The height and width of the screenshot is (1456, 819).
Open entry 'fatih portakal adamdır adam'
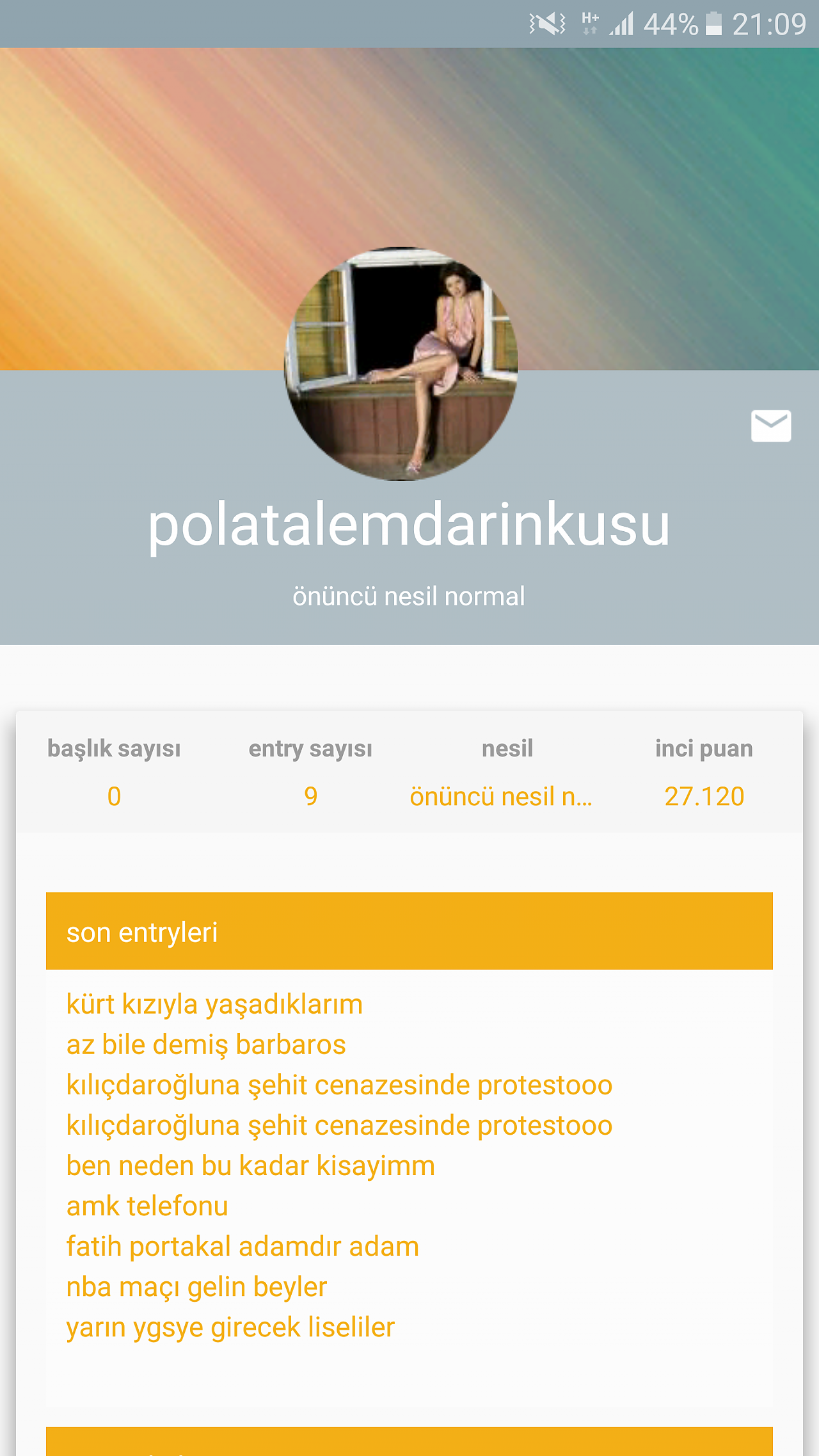[243, 1246]
